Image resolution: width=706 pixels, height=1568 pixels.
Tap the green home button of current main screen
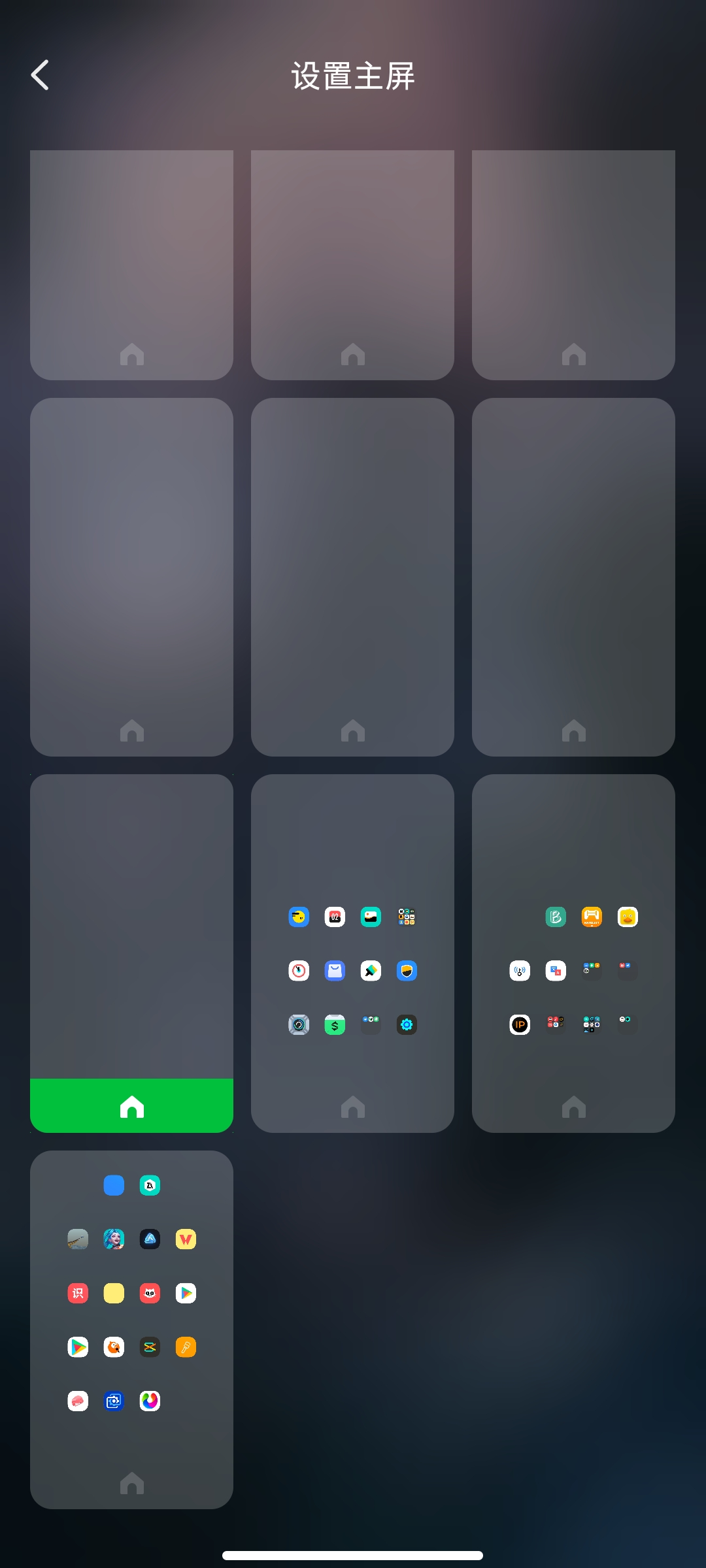pyautogui.click(x=131, y=1105)
